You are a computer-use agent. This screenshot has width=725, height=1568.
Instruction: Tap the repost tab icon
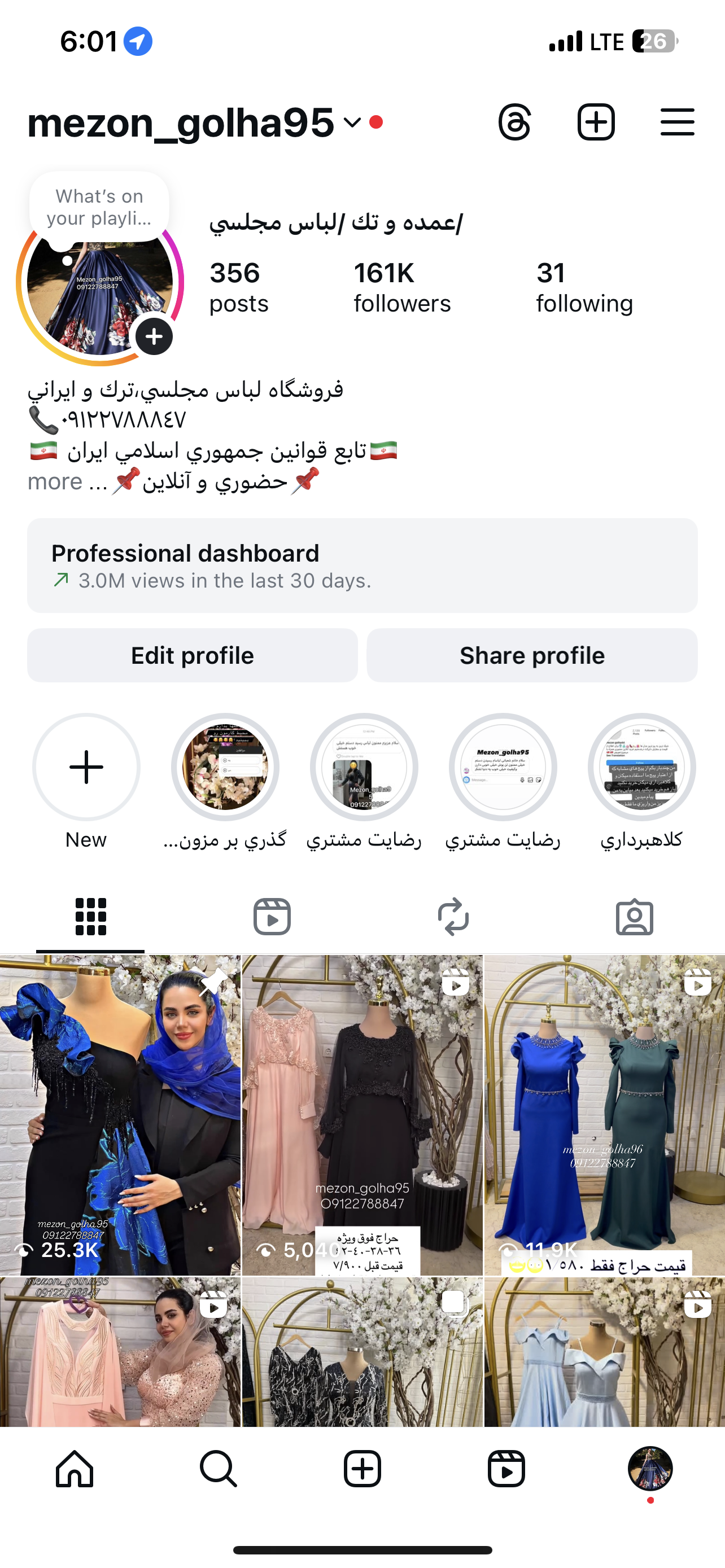click(453, 918)
